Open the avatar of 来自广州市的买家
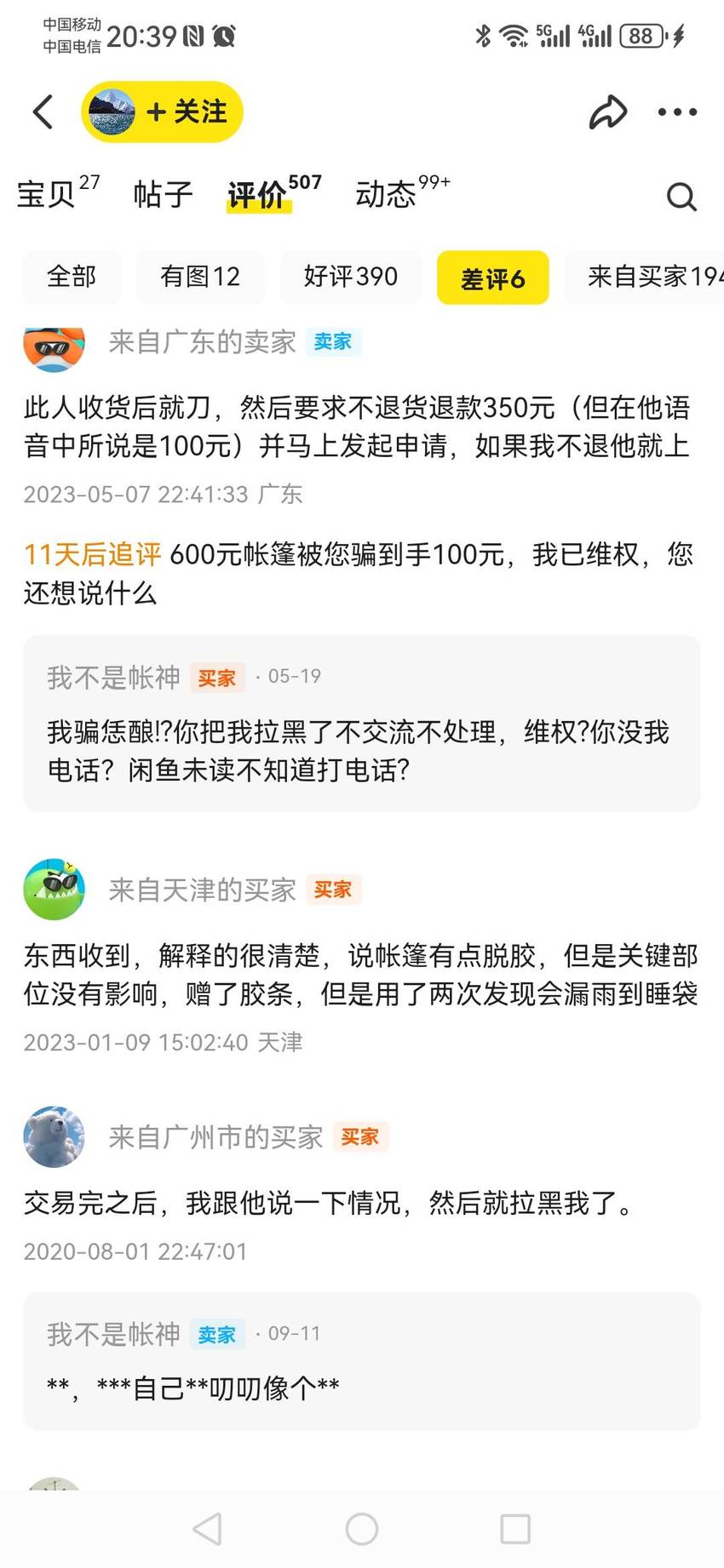Image resolution: width=724 pixels, height=1568 pixels. (x=54, y=1136)
